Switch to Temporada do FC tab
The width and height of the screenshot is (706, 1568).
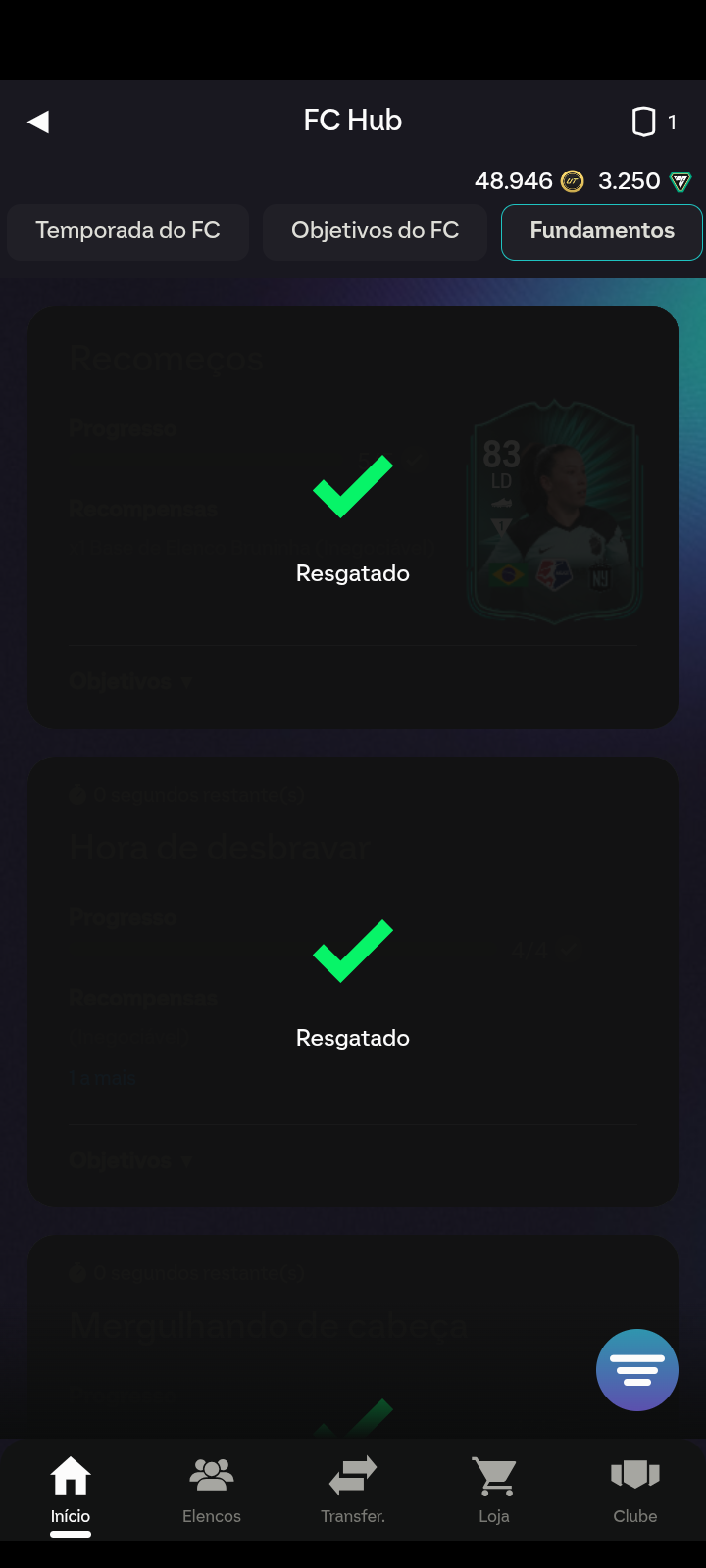click(127, 231)
